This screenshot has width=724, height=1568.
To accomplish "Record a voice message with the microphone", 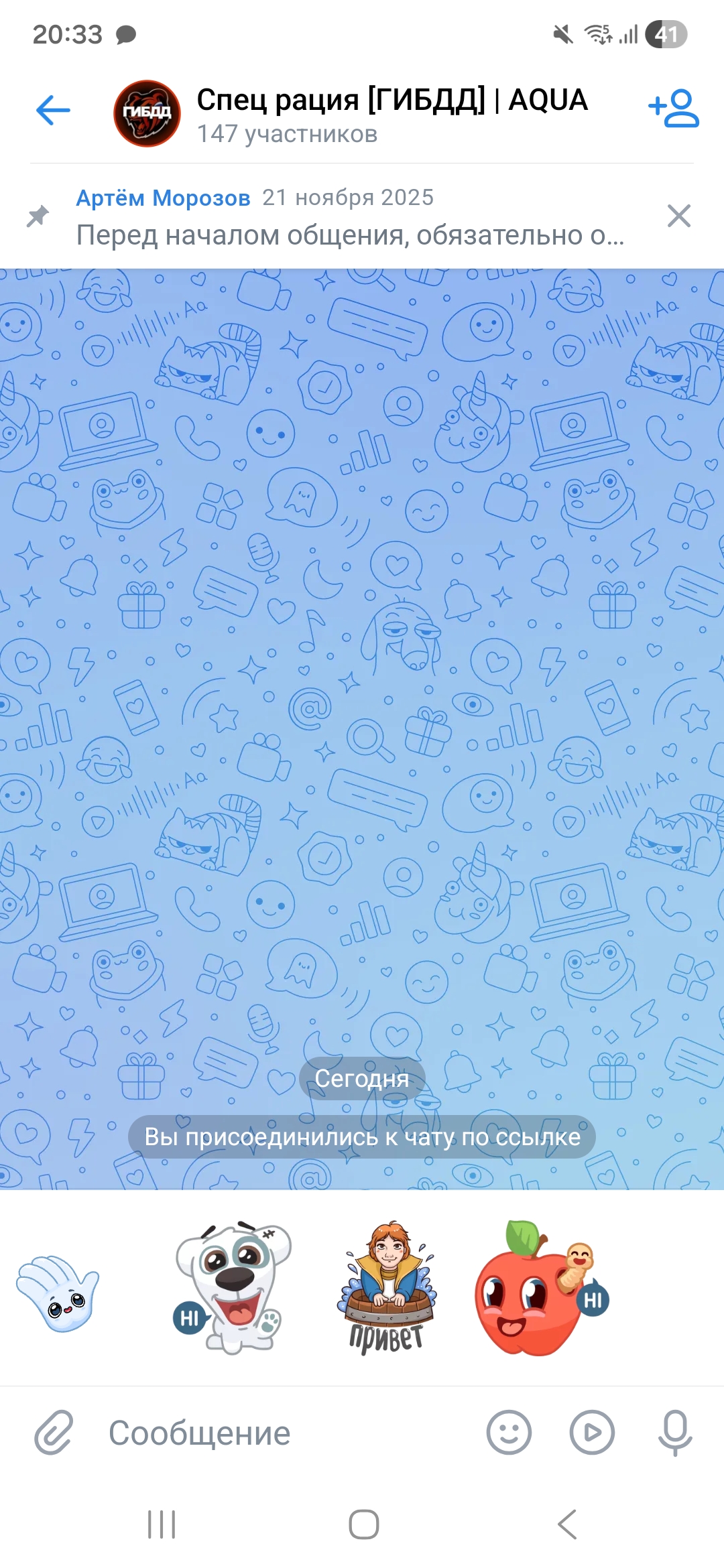I will click(x=675, y=1433).
